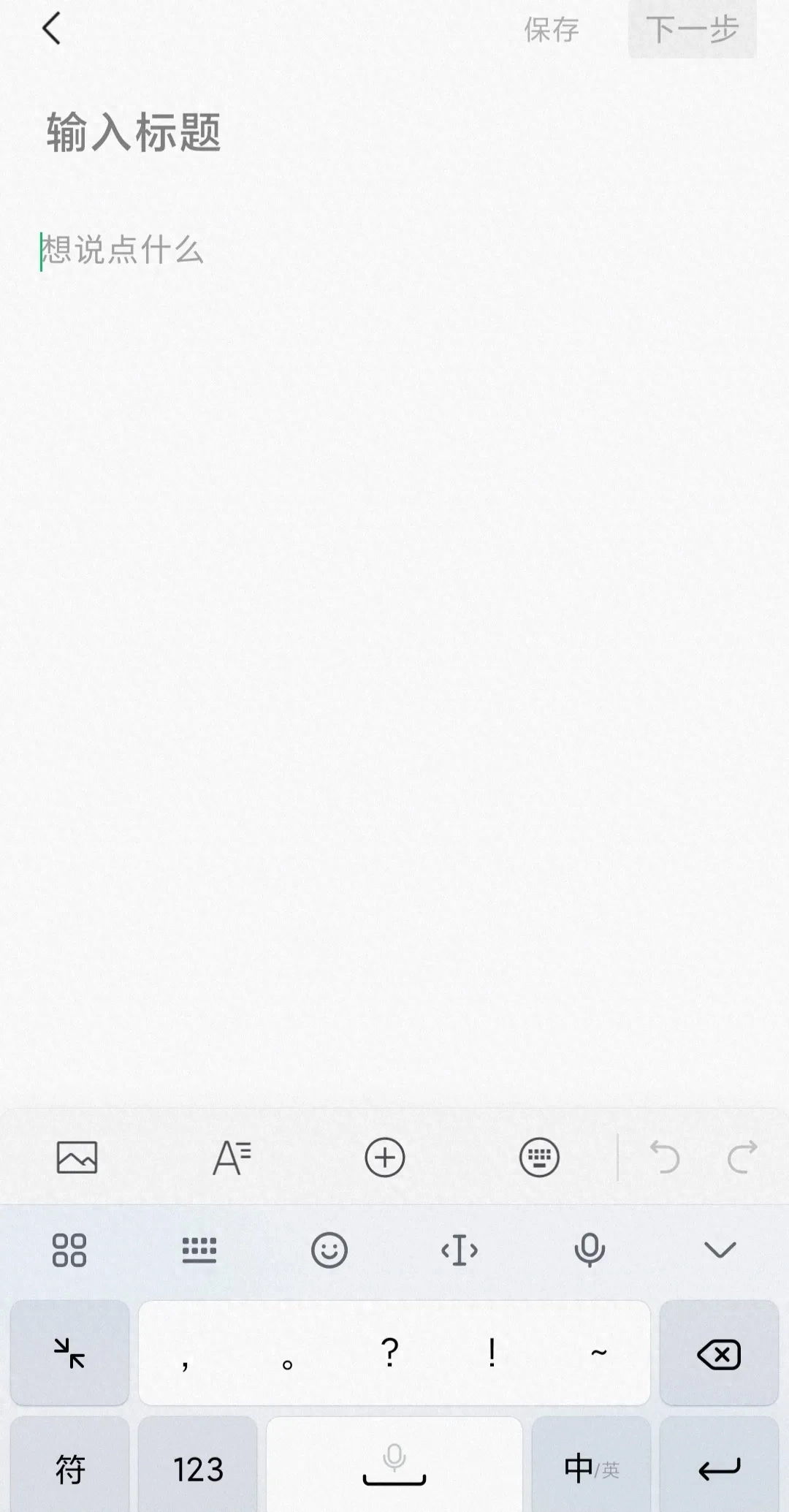This screenshot has width=789, height=1512.
Task: Open the plus add-content menu
Action: [x=385, y=1158]
